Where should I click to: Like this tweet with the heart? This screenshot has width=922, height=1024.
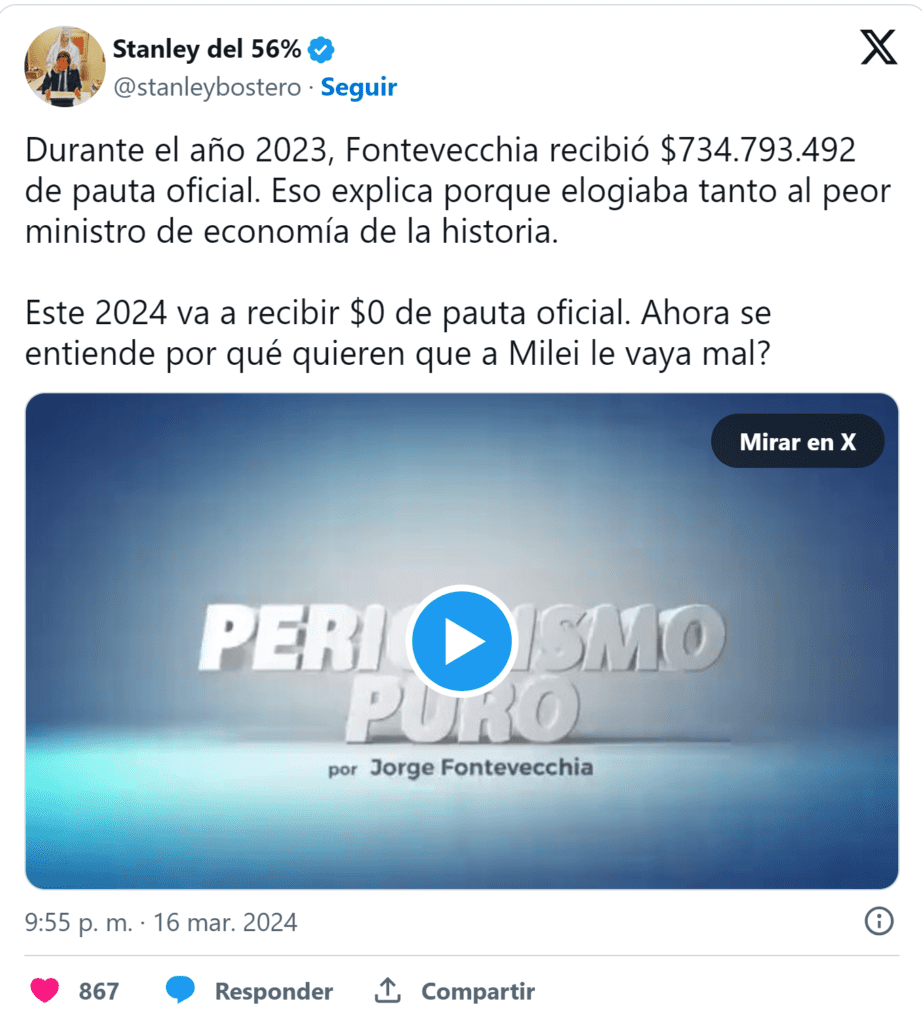pyautogui.click(x=45, y=991)
